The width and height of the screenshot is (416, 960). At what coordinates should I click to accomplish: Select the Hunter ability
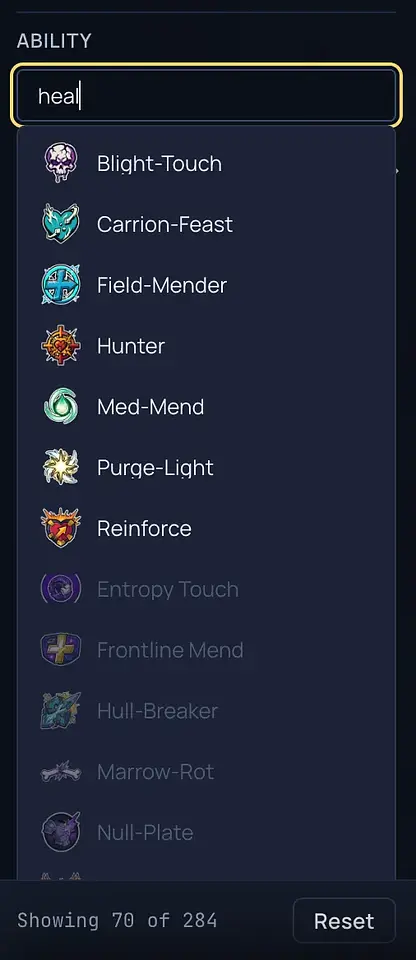coord(206,346)
